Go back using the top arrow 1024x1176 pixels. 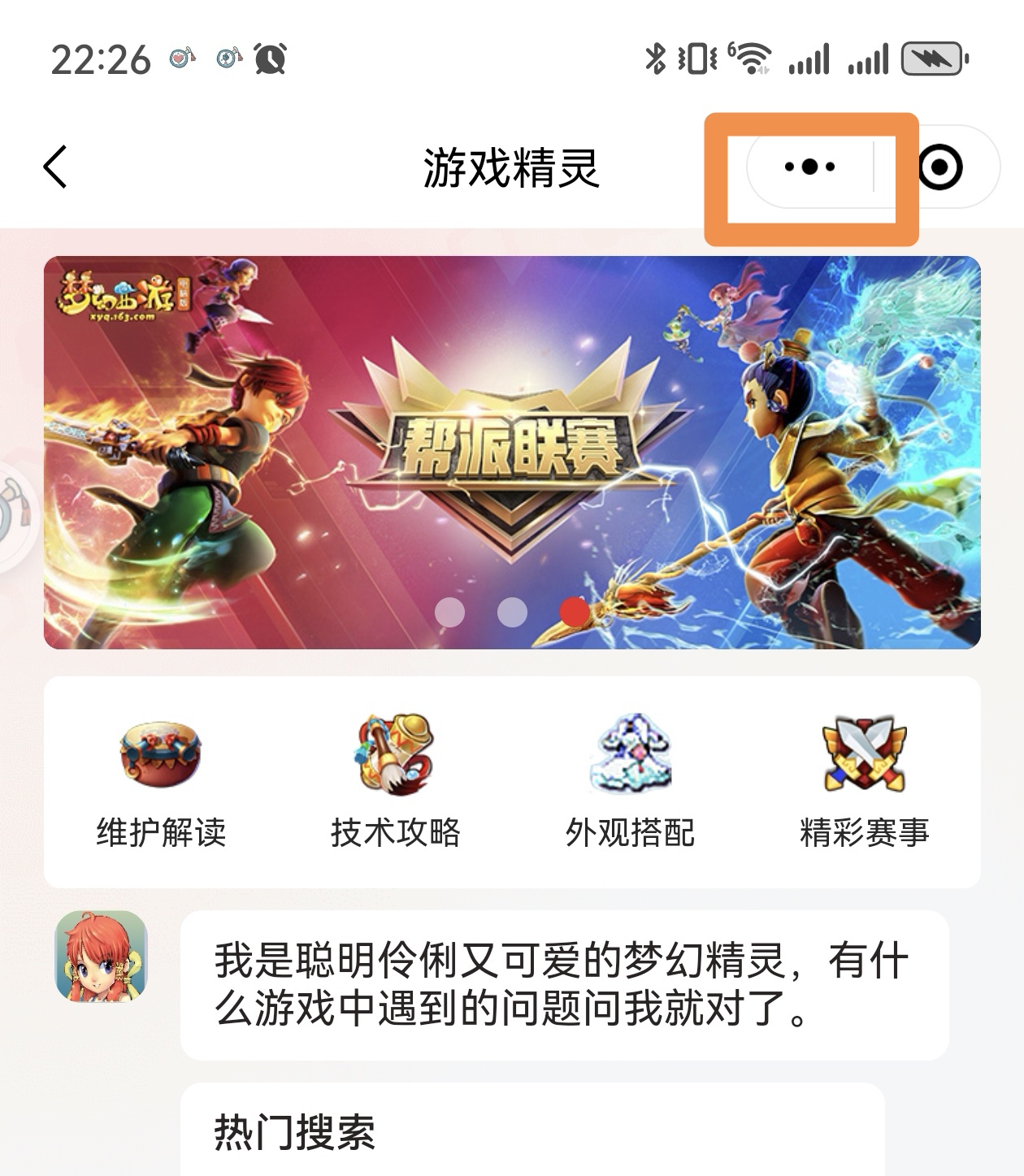(x=55, y=167)
